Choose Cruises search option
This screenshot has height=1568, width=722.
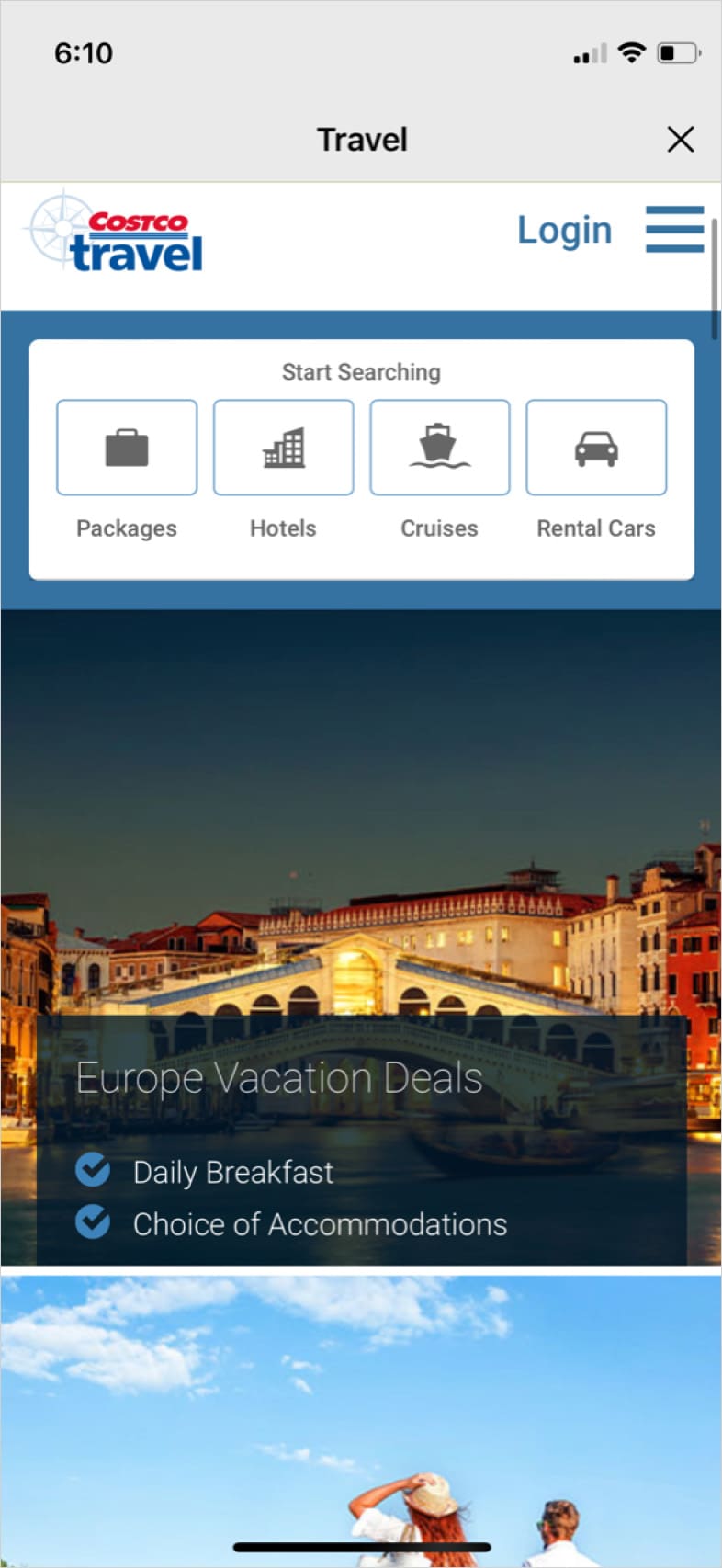coord(439,448)
